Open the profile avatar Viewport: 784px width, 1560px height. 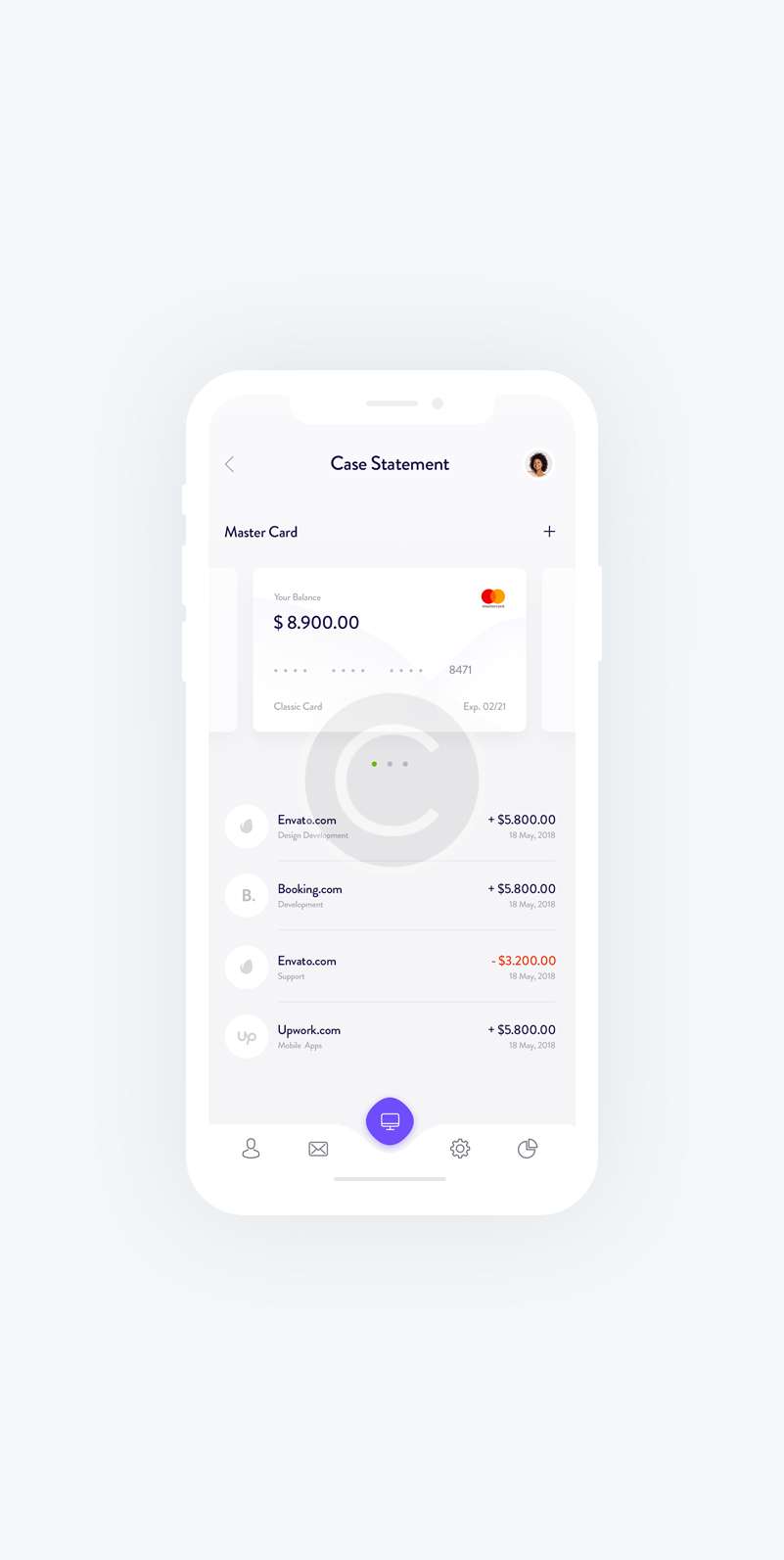coord(537,464)
